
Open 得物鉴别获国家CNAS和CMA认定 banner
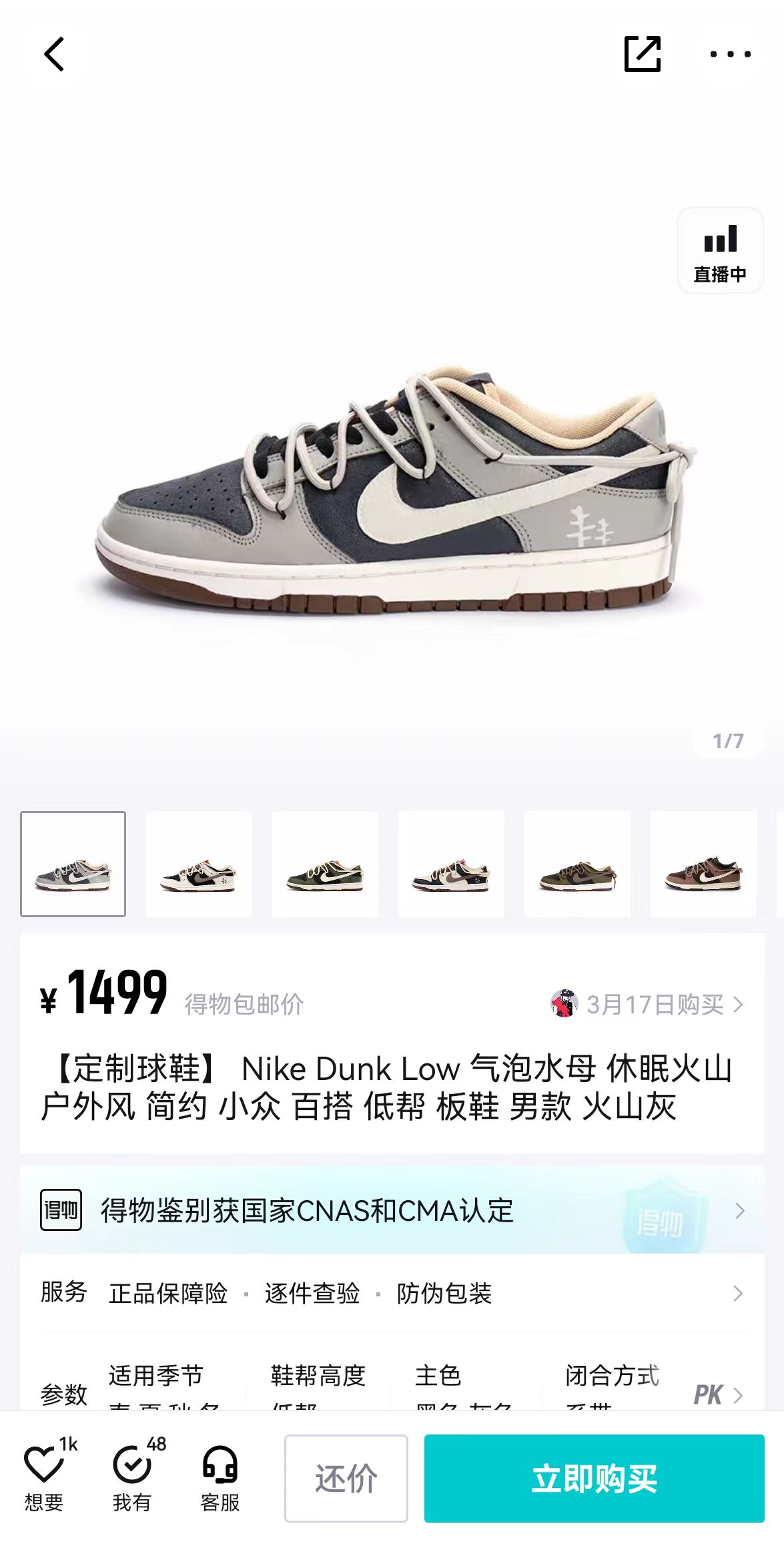click(x=392, y=1210)
